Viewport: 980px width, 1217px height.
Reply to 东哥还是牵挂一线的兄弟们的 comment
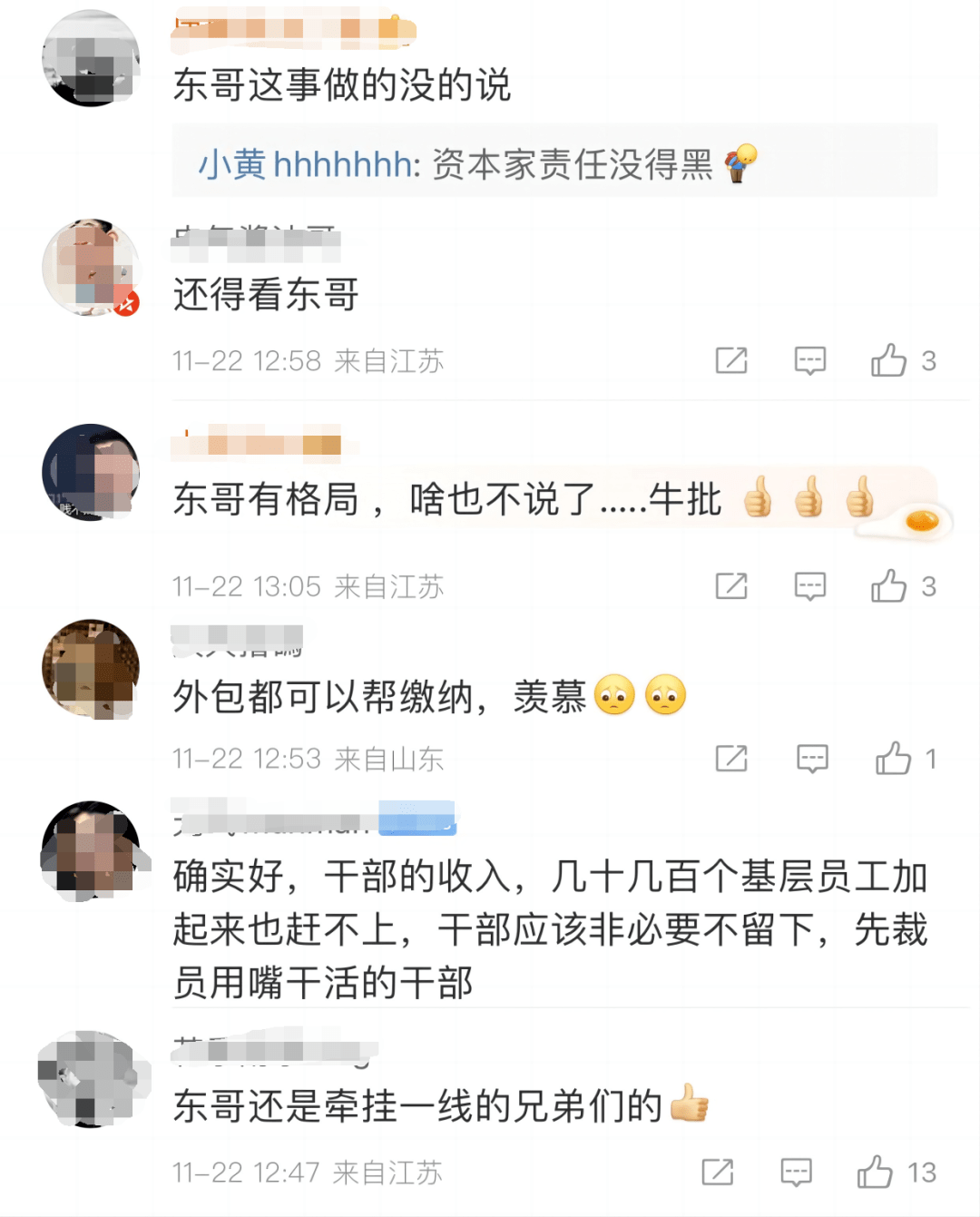796,1172
